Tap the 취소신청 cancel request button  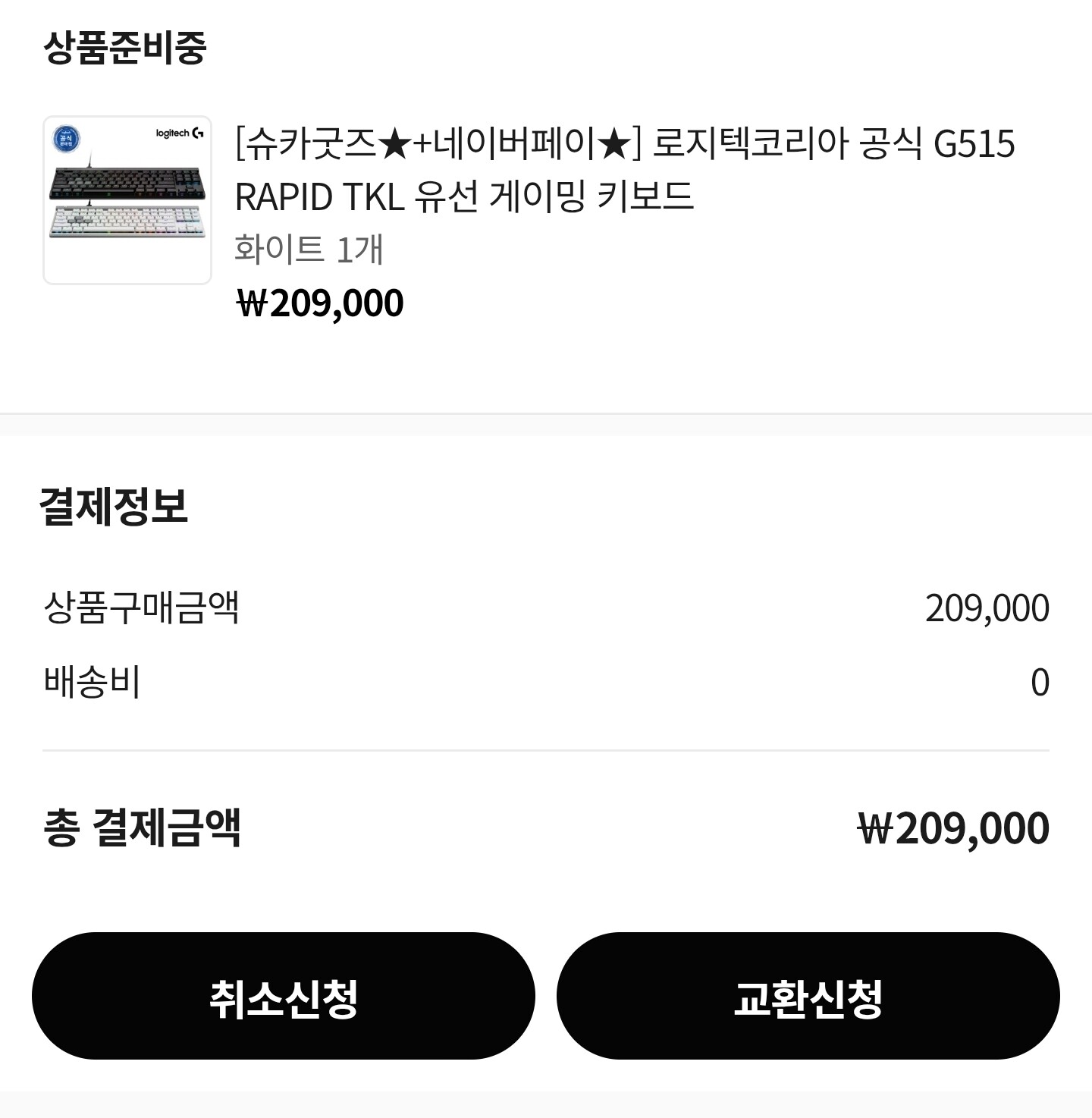pos(283,996)
